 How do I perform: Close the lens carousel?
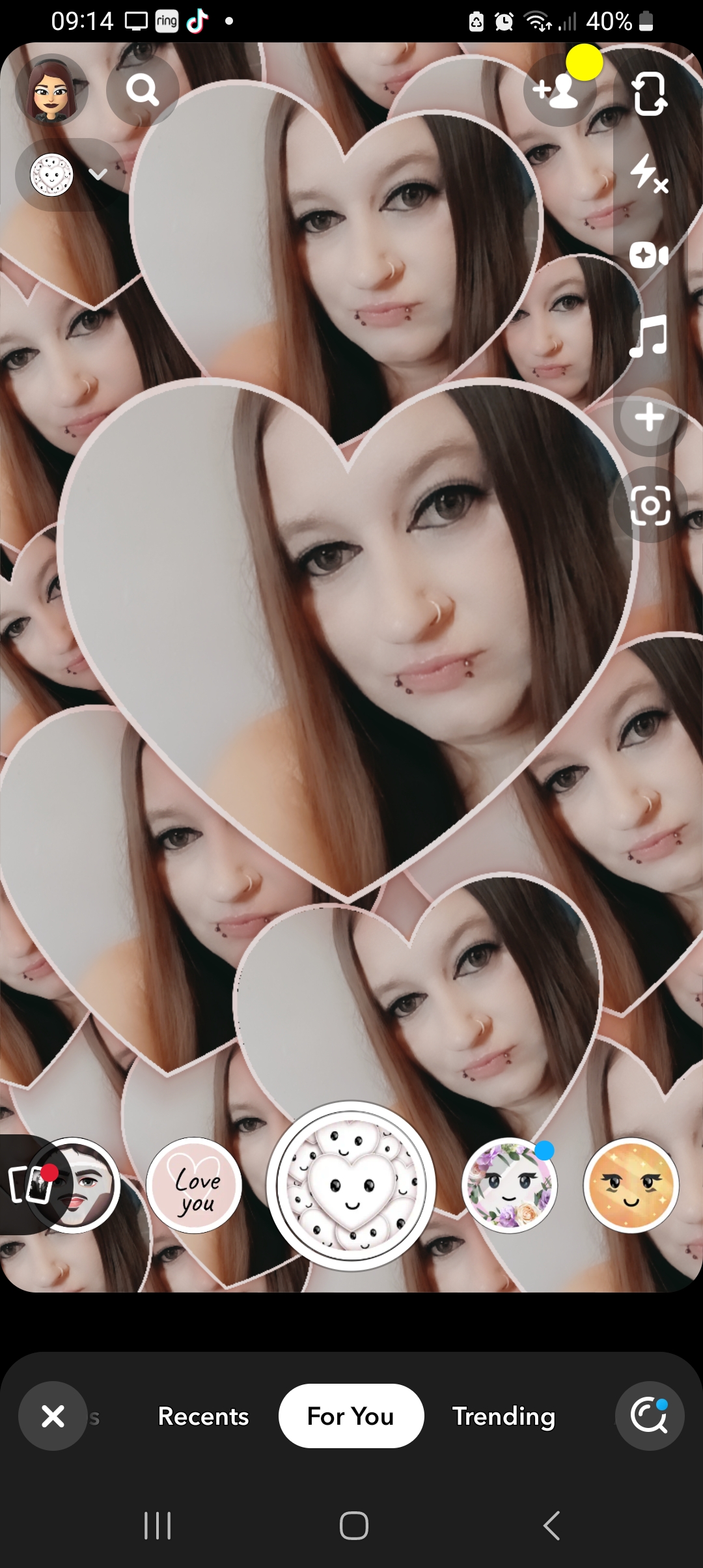tap(53, 1416)
